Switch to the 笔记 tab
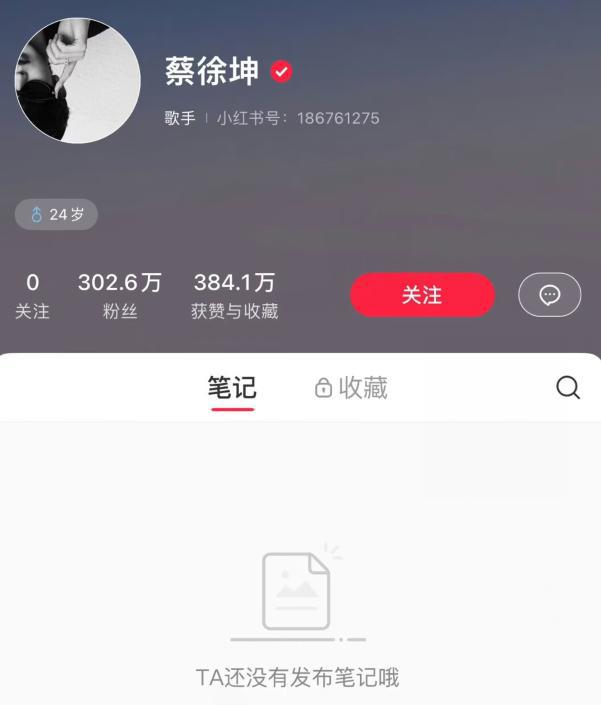 pos(232,388)
